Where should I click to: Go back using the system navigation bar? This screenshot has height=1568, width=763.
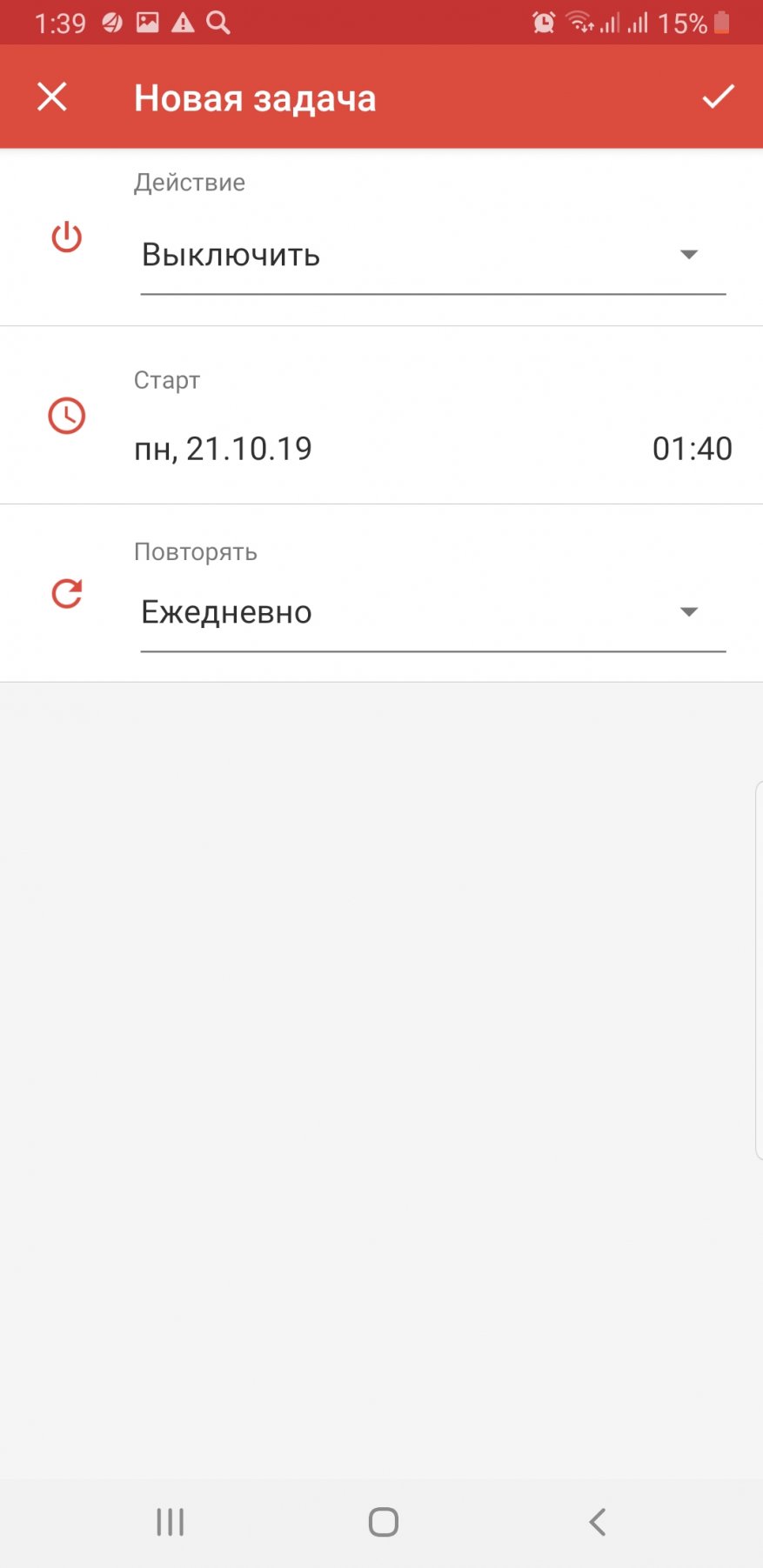coord(597,1522)
